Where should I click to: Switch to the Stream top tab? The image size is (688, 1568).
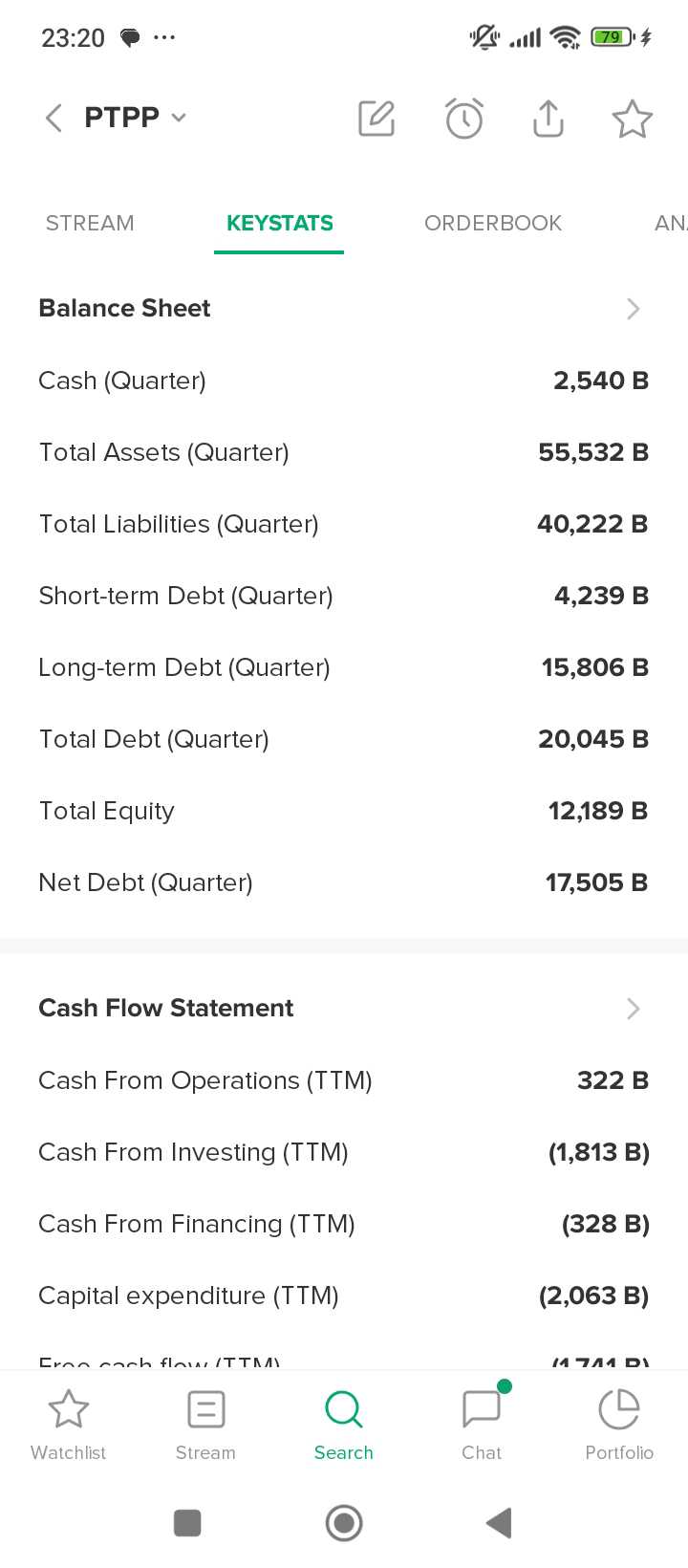[x=90, y=224]
